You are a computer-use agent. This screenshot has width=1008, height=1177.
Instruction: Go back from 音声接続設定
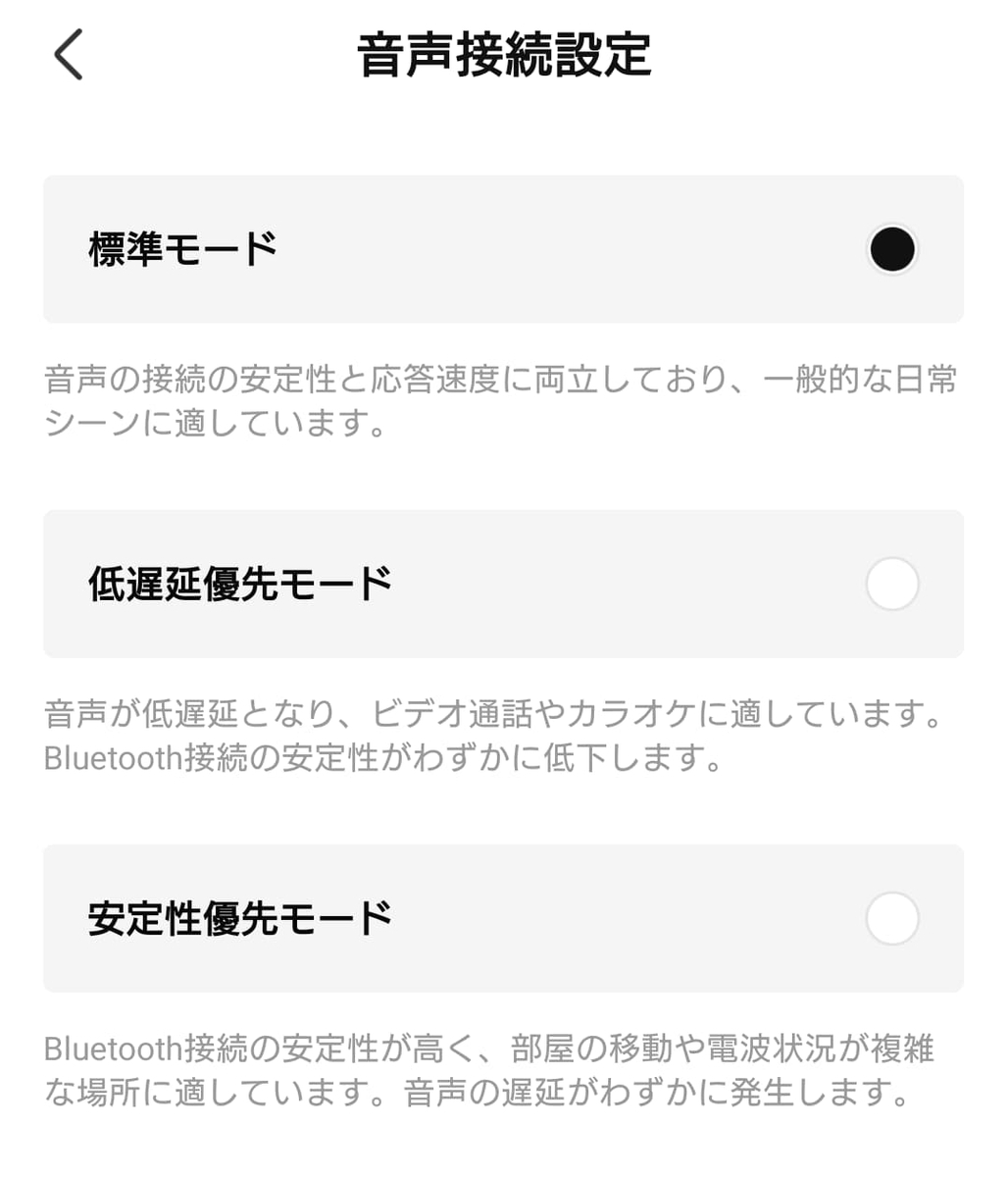coord(68,55)
